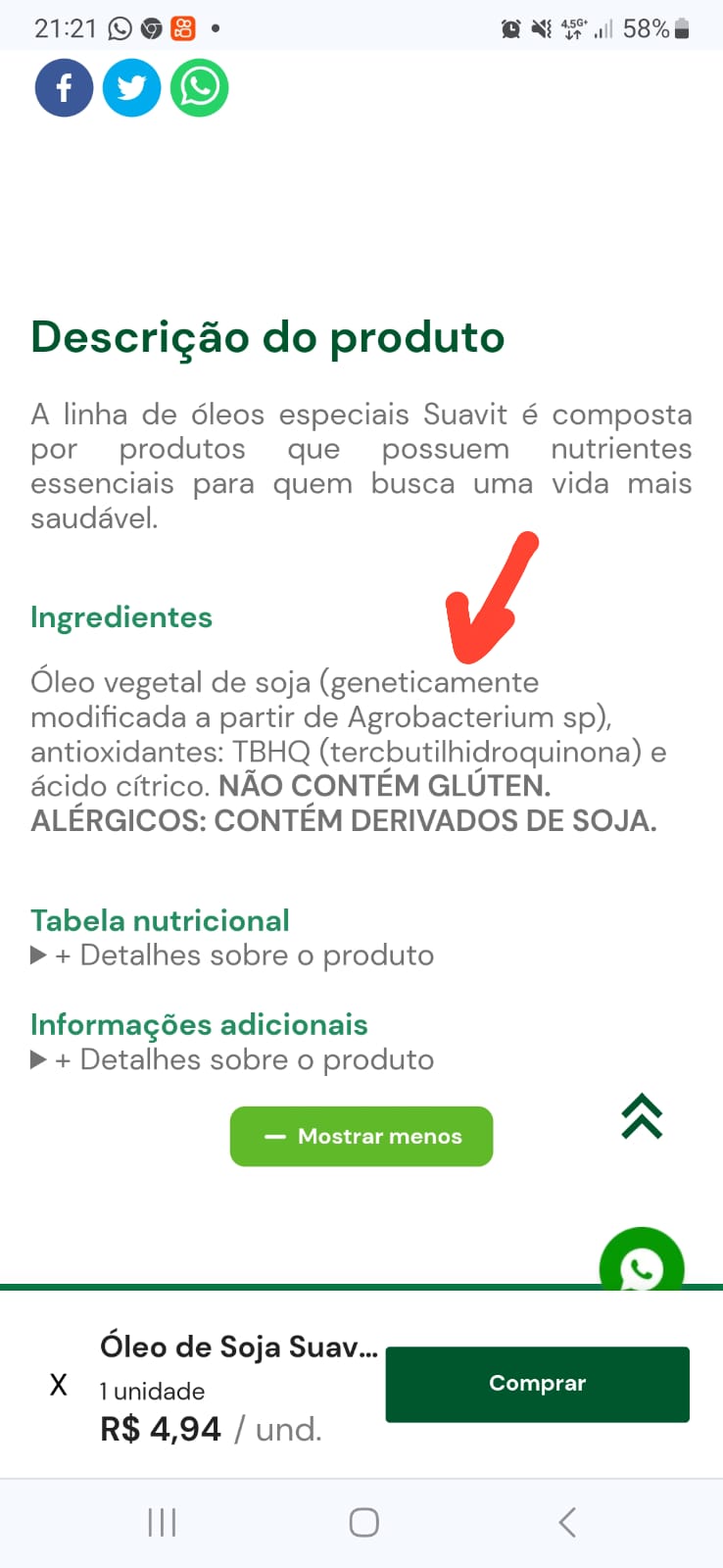The height and width of the screenshot is (1568, 723).
Task: Dismiss the product bar with X
Action: [x=59, y=1385]
